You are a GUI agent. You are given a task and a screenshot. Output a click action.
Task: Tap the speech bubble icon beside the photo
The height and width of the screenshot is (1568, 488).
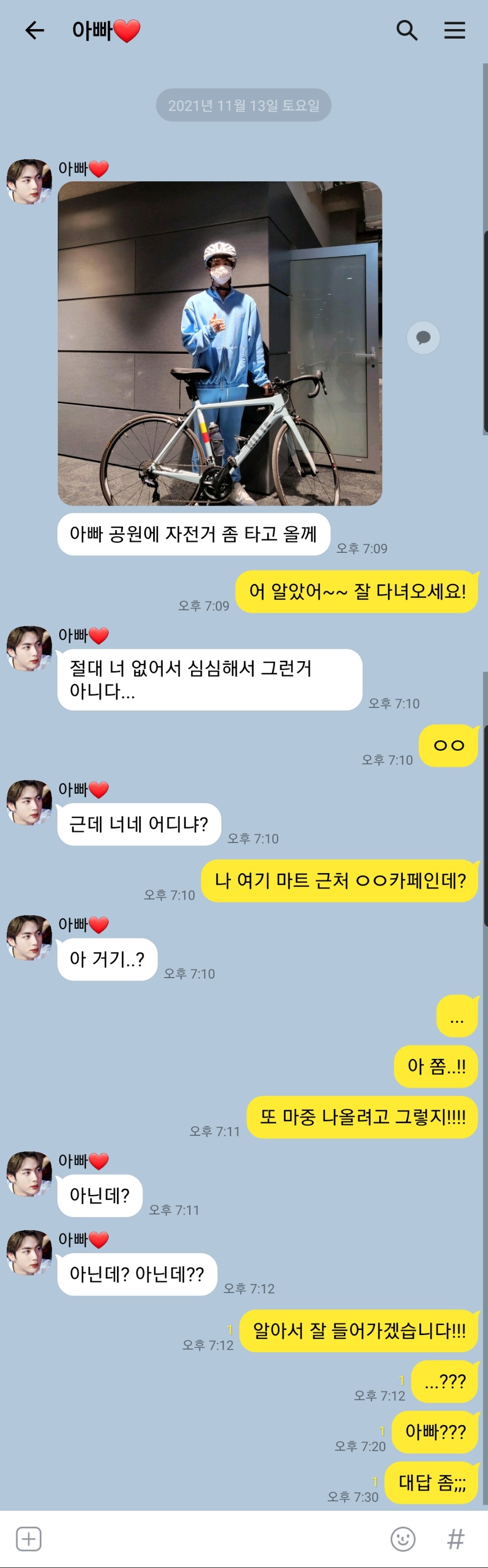423,337
